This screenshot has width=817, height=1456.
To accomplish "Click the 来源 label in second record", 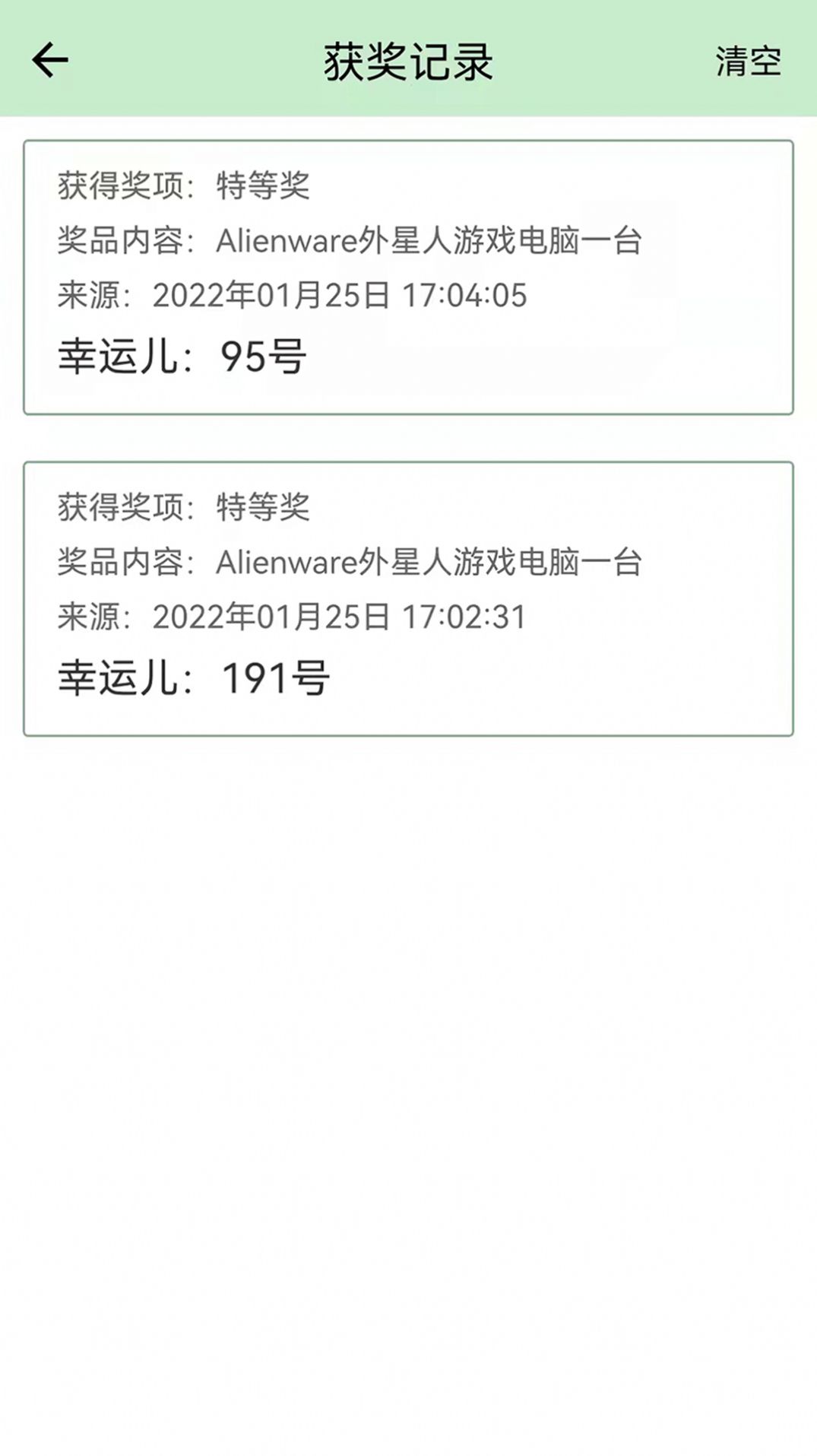I will (x=89, y=618).
